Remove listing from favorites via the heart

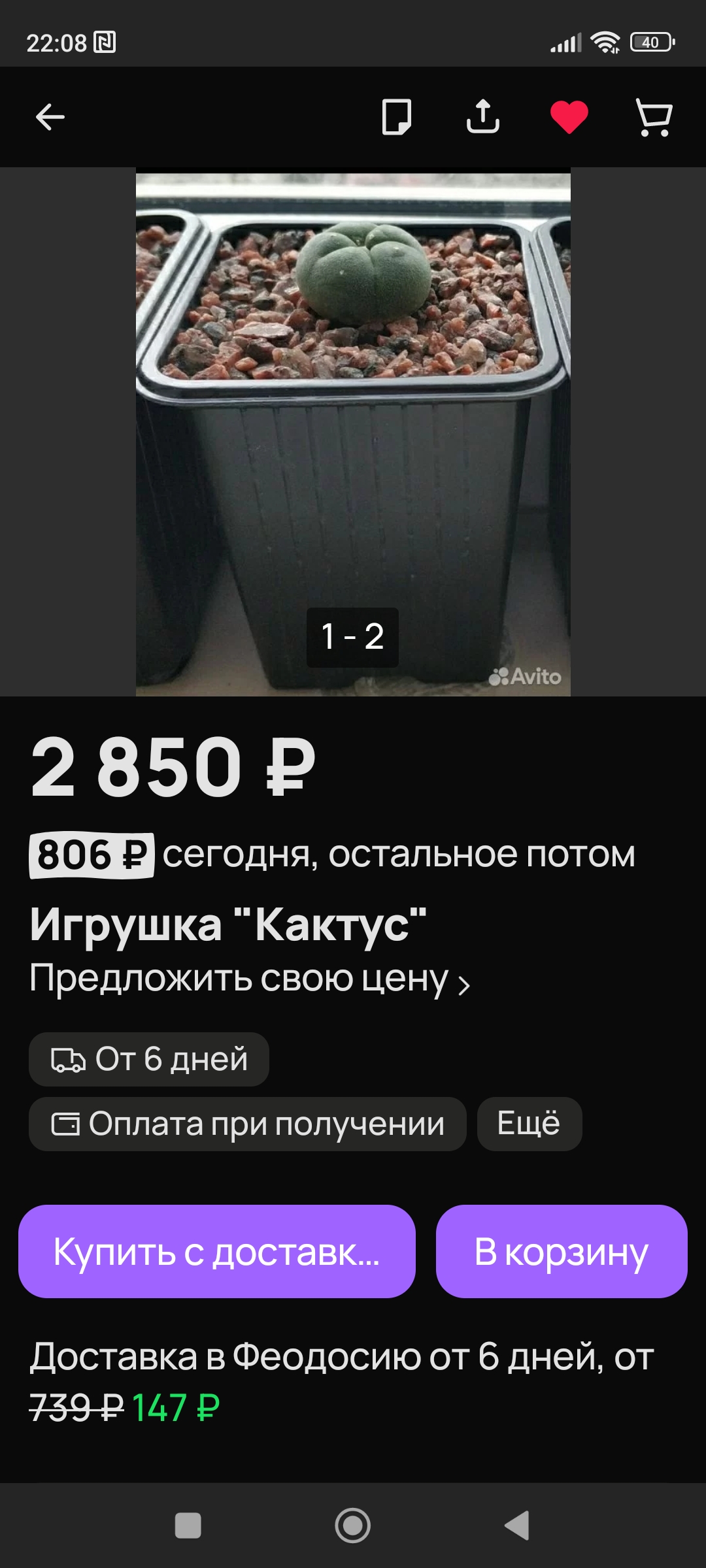tap(569, 118)
